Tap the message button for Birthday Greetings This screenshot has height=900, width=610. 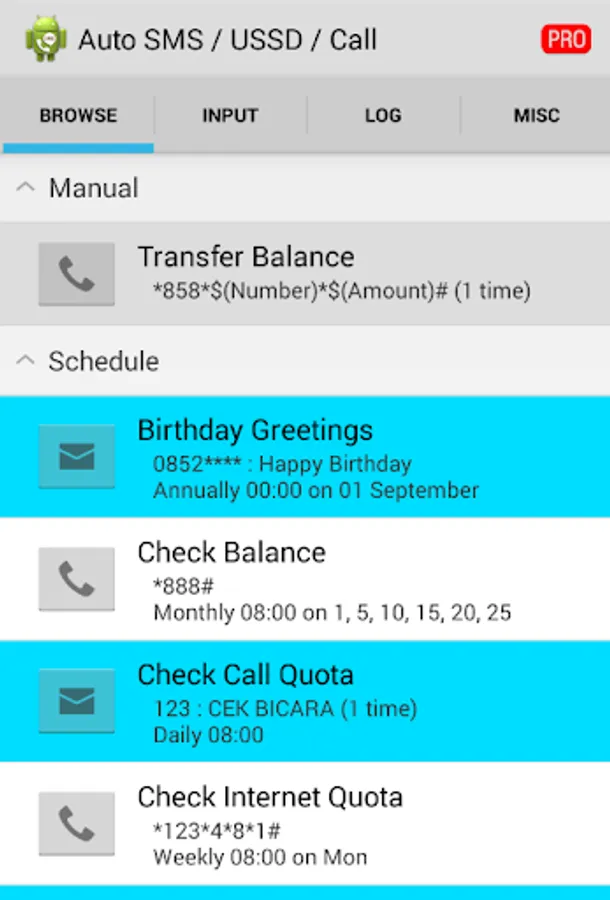click(x=77, y=457)
